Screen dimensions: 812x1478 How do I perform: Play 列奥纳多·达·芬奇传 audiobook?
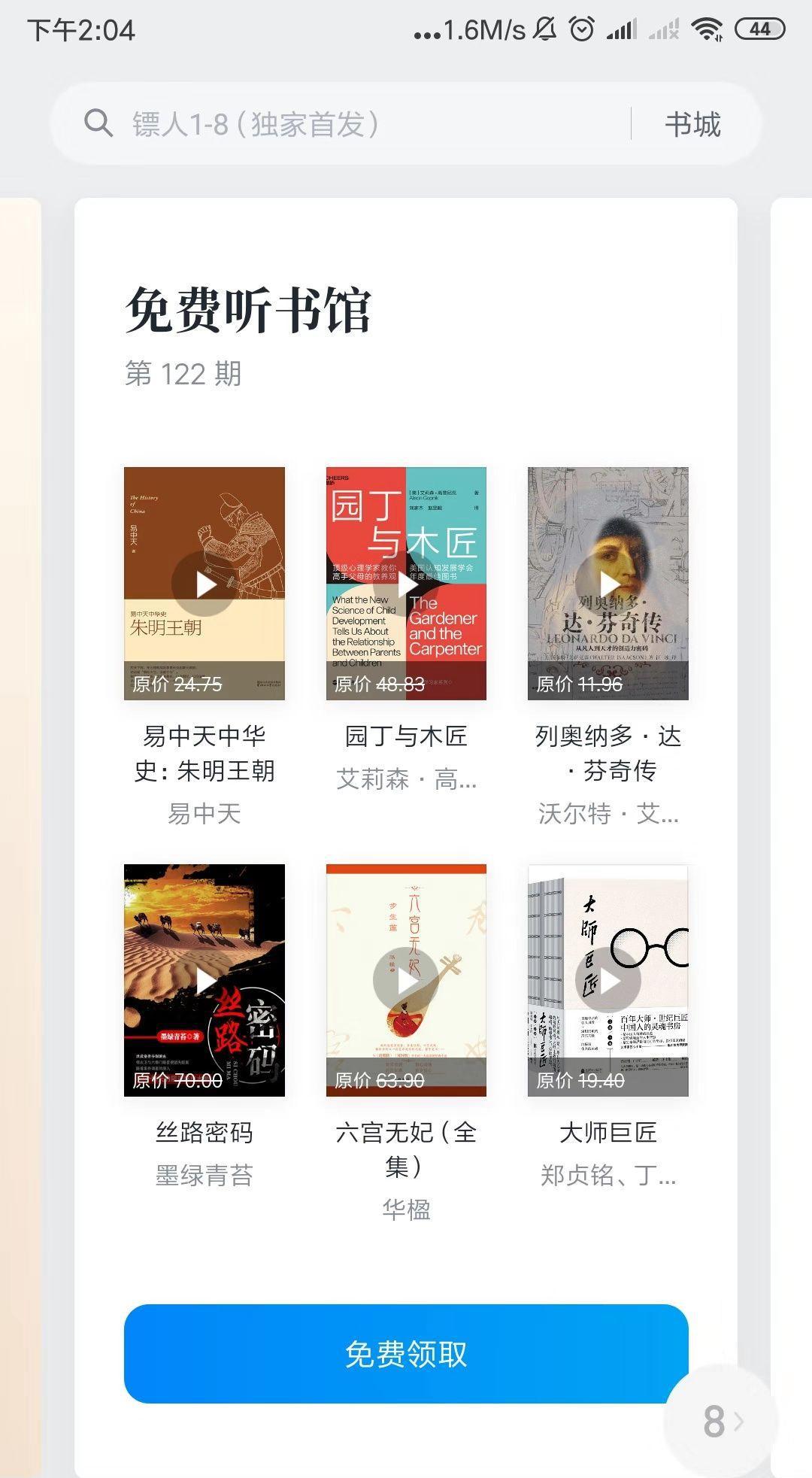tap(608, 584)
